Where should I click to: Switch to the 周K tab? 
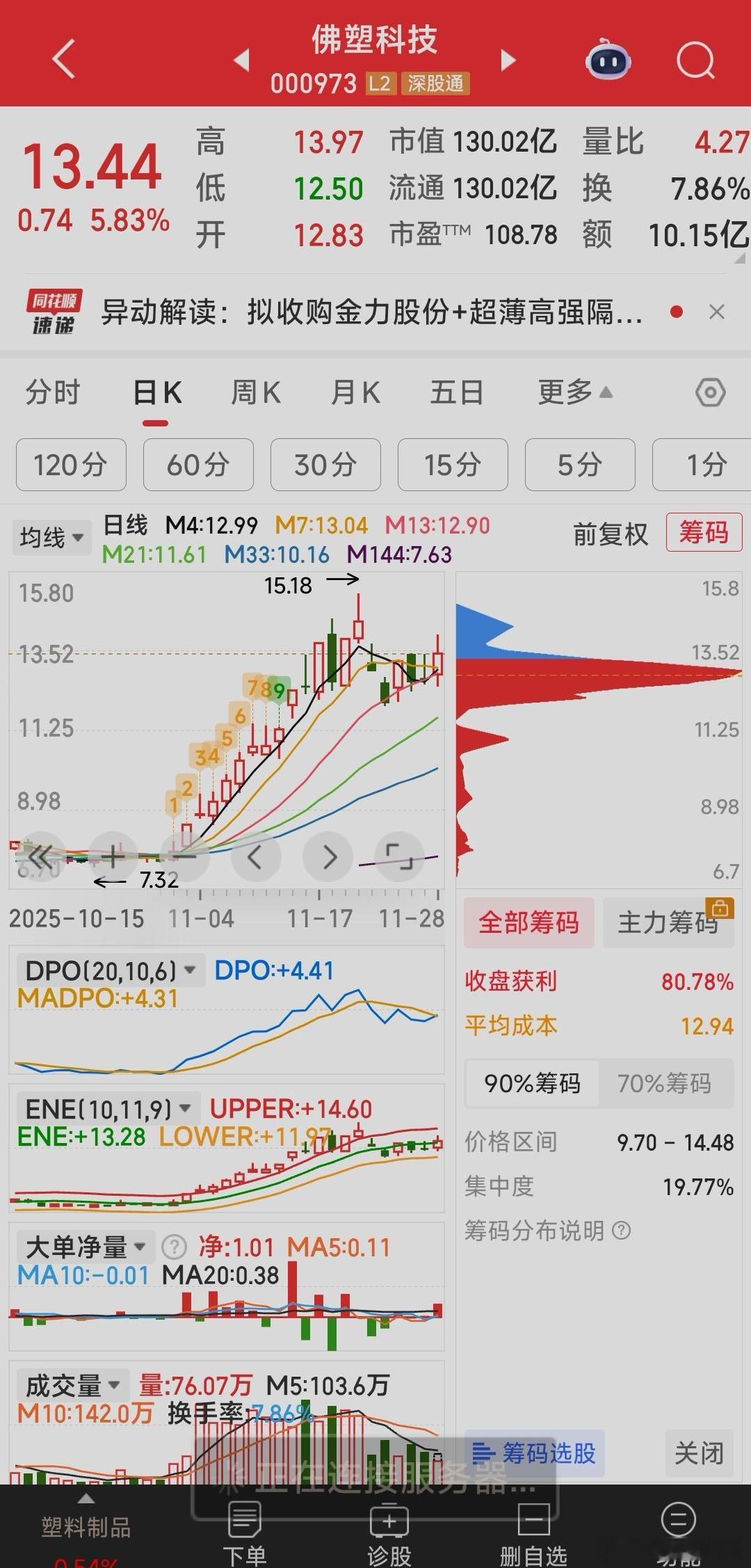click(x=255, y=392)
